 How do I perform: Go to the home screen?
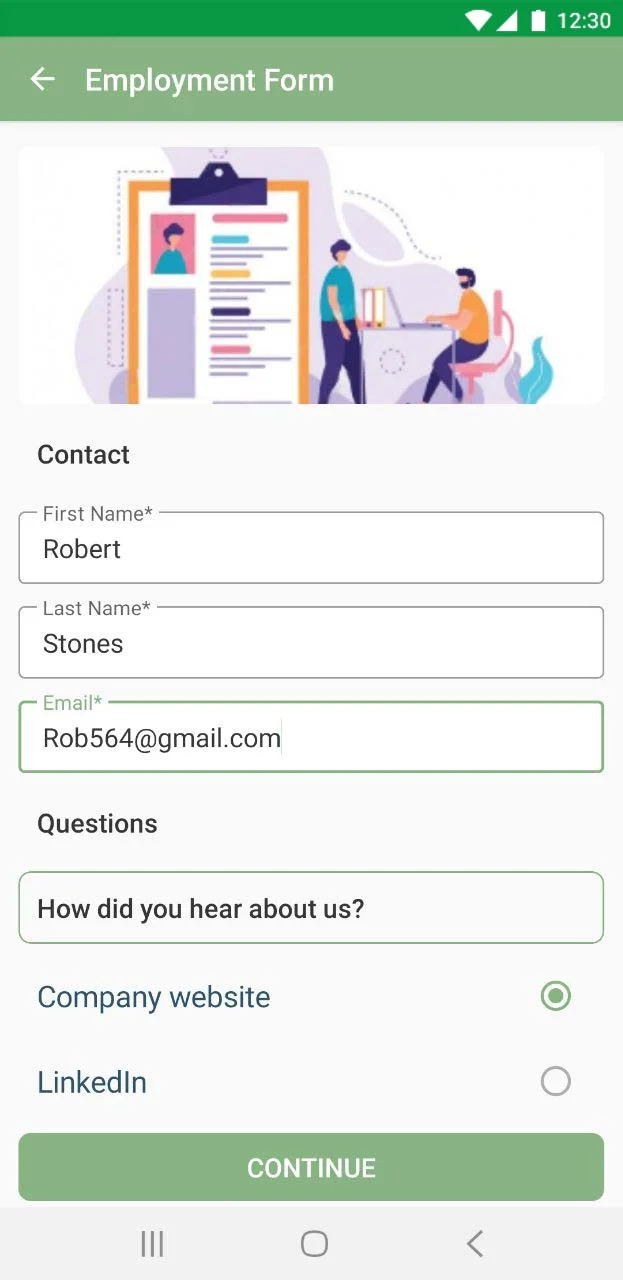click(314, 1243)
